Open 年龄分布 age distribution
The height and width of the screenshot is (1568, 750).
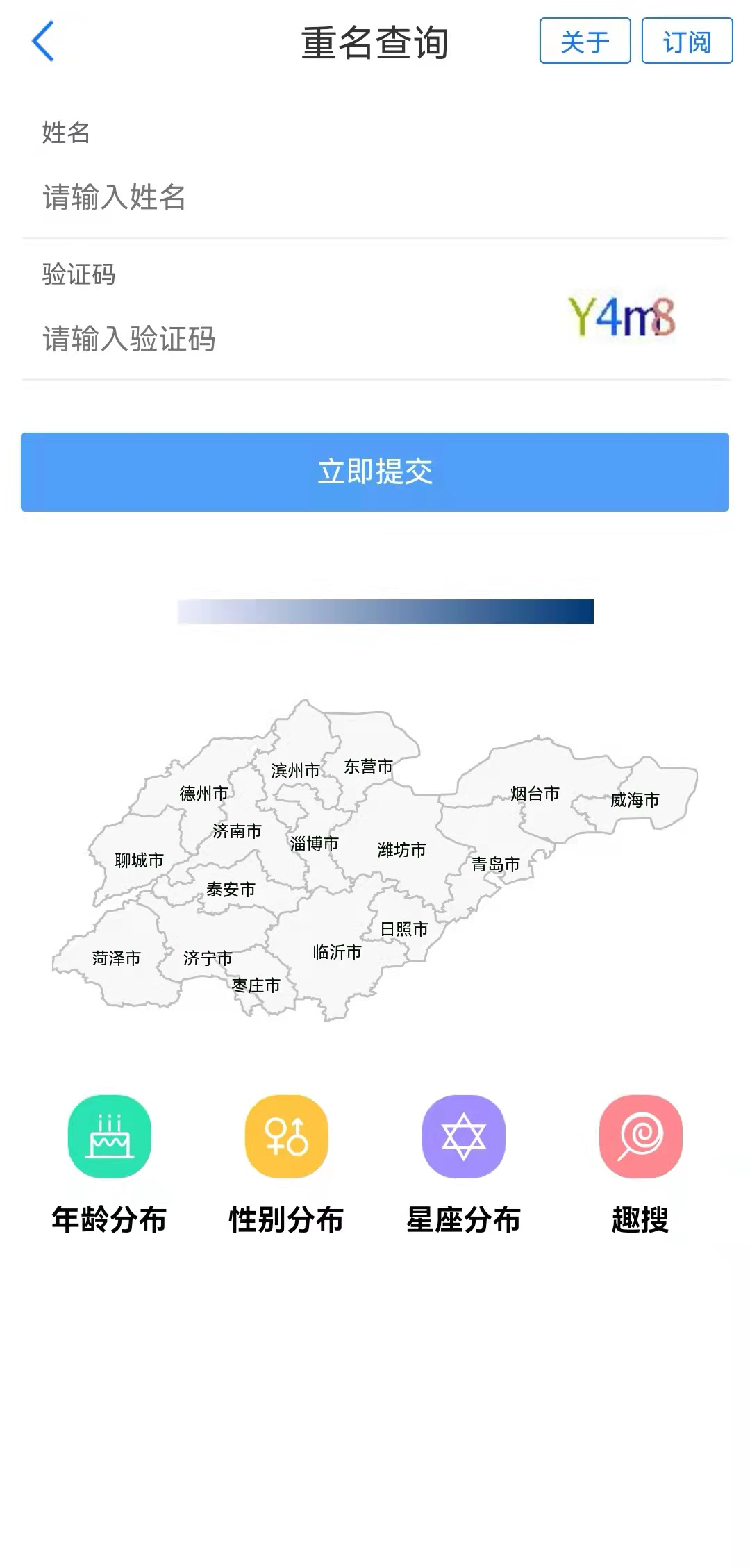(x=109, y=1136)
